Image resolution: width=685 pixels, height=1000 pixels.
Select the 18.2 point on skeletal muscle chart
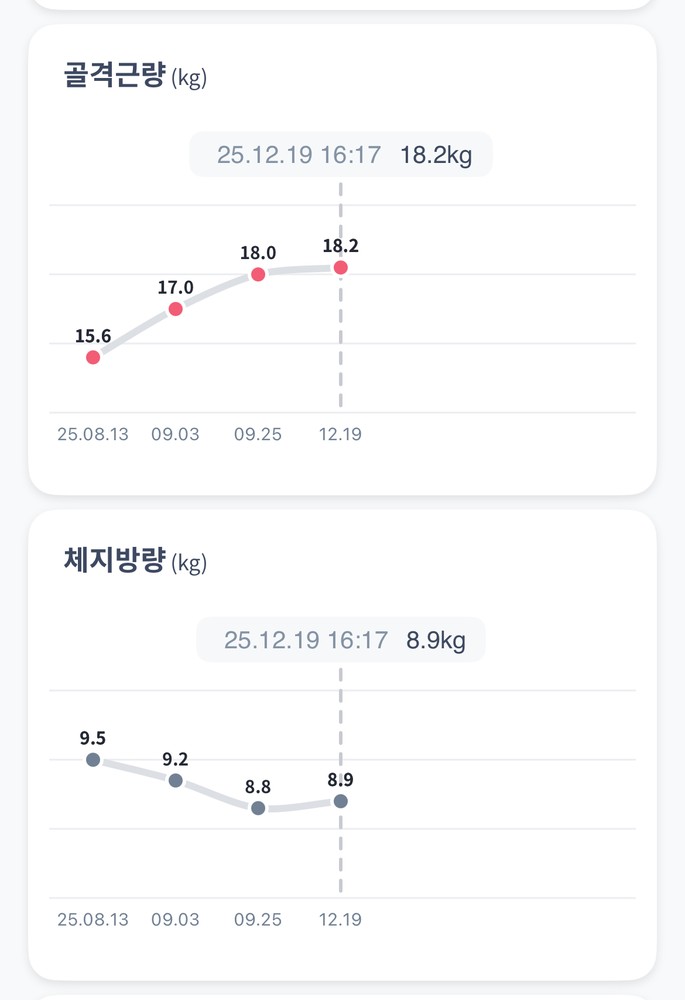click(x=341, y=268)
